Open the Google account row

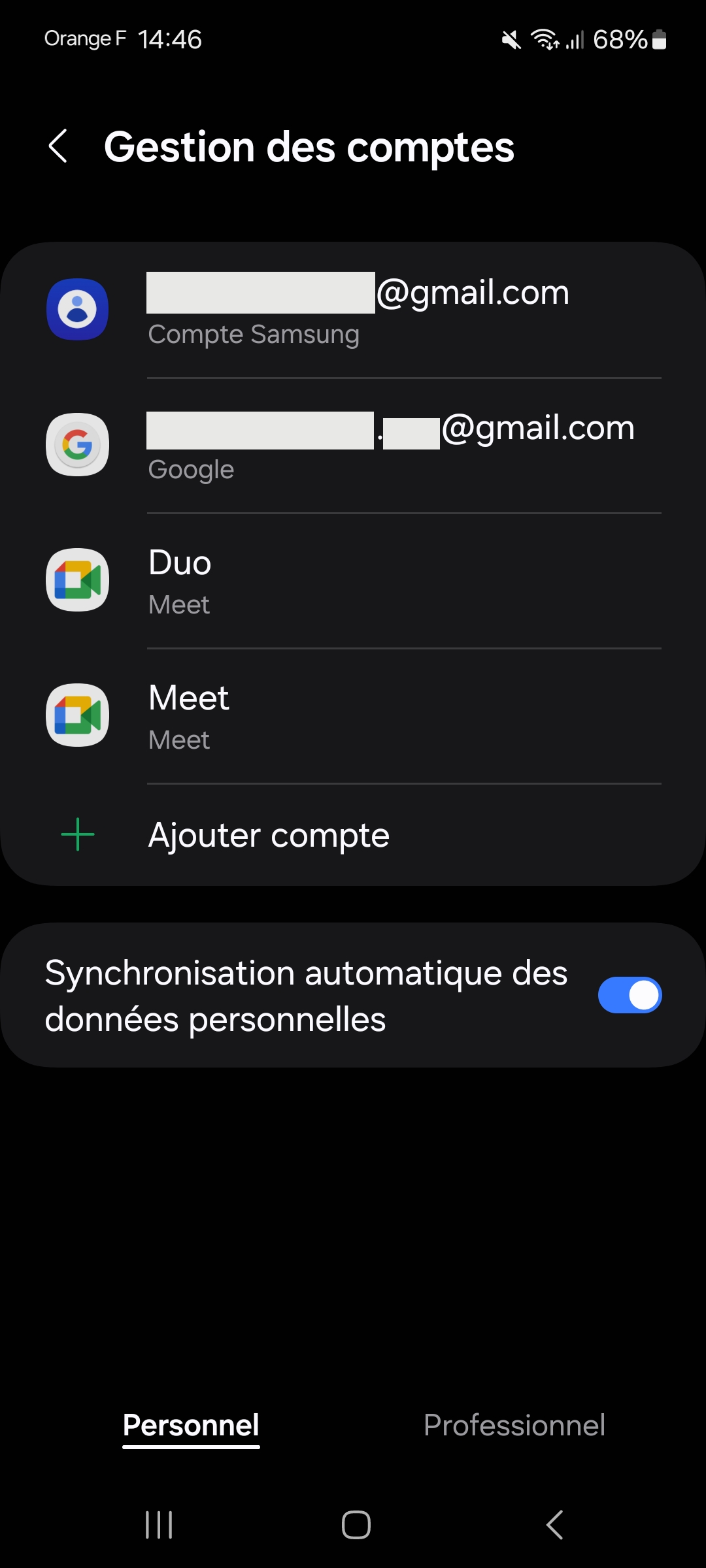click(353, 446)
